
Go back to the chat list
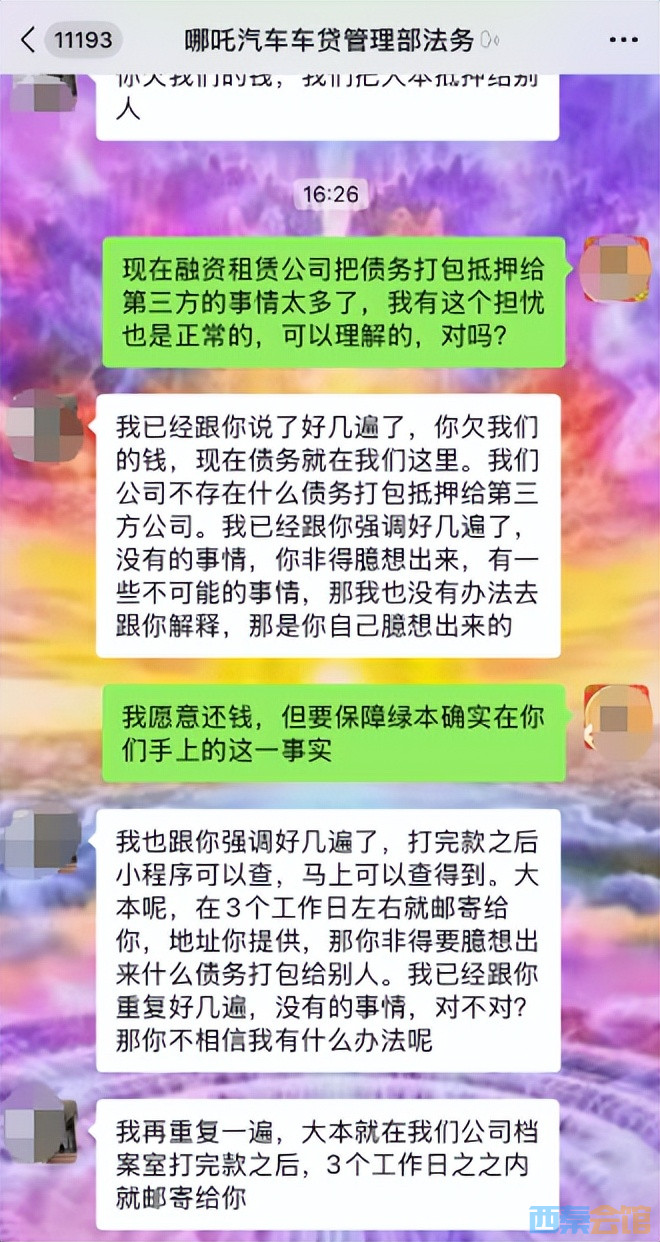coord(28,40)
